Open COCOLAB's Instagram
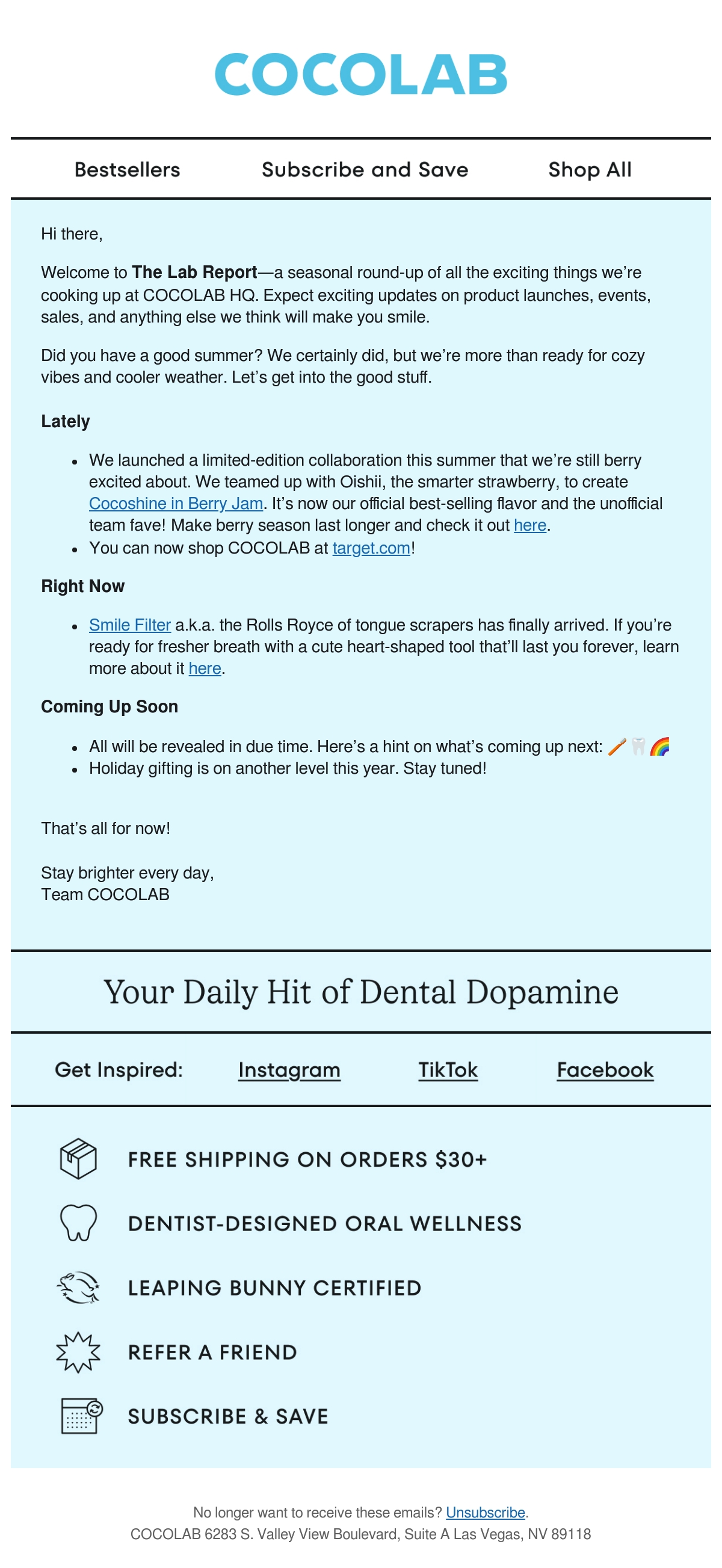Viewport: 722px width, 1568px height. point(289,1069)
